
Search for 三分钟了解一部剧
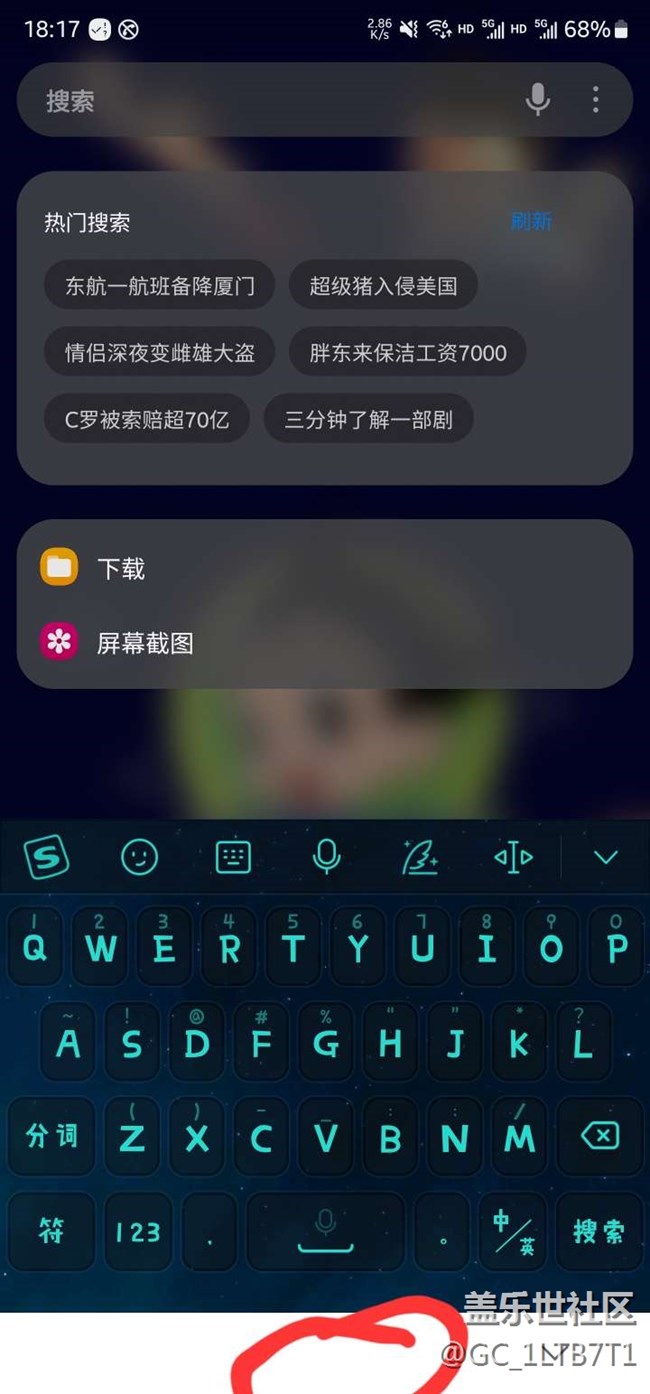(x=368, y=419)
